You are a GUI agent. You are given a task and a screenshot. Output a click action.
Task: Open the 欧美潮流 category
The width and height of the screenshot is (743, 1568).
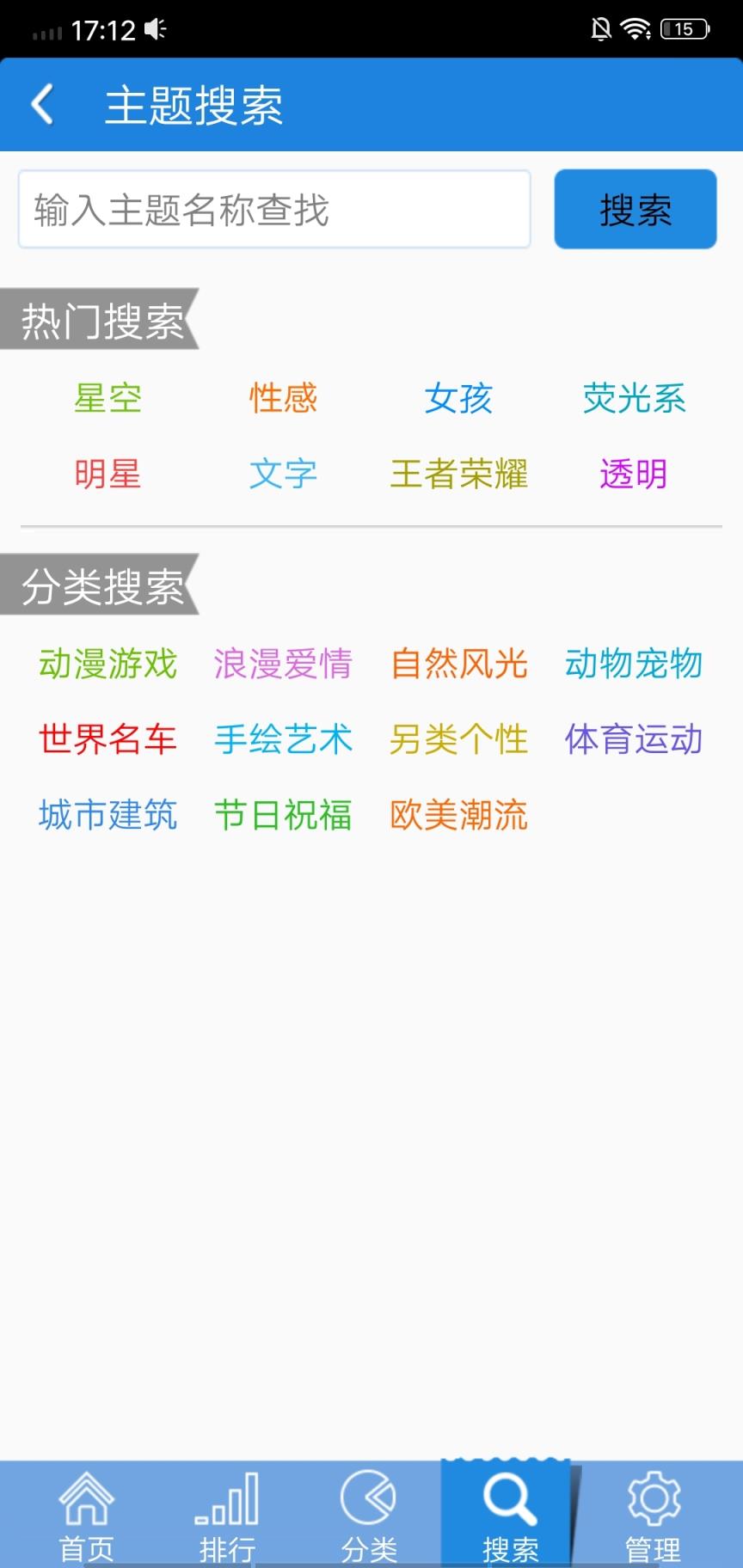(x=459, y=815)
